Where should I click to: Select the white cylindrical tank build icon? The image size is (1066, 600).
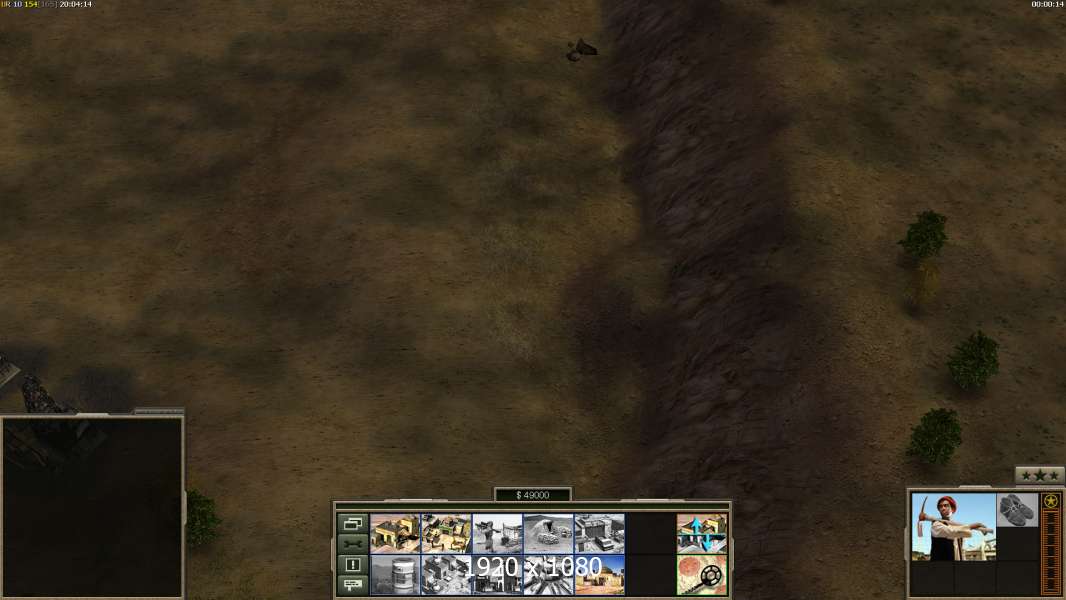[x=395, y=575]
